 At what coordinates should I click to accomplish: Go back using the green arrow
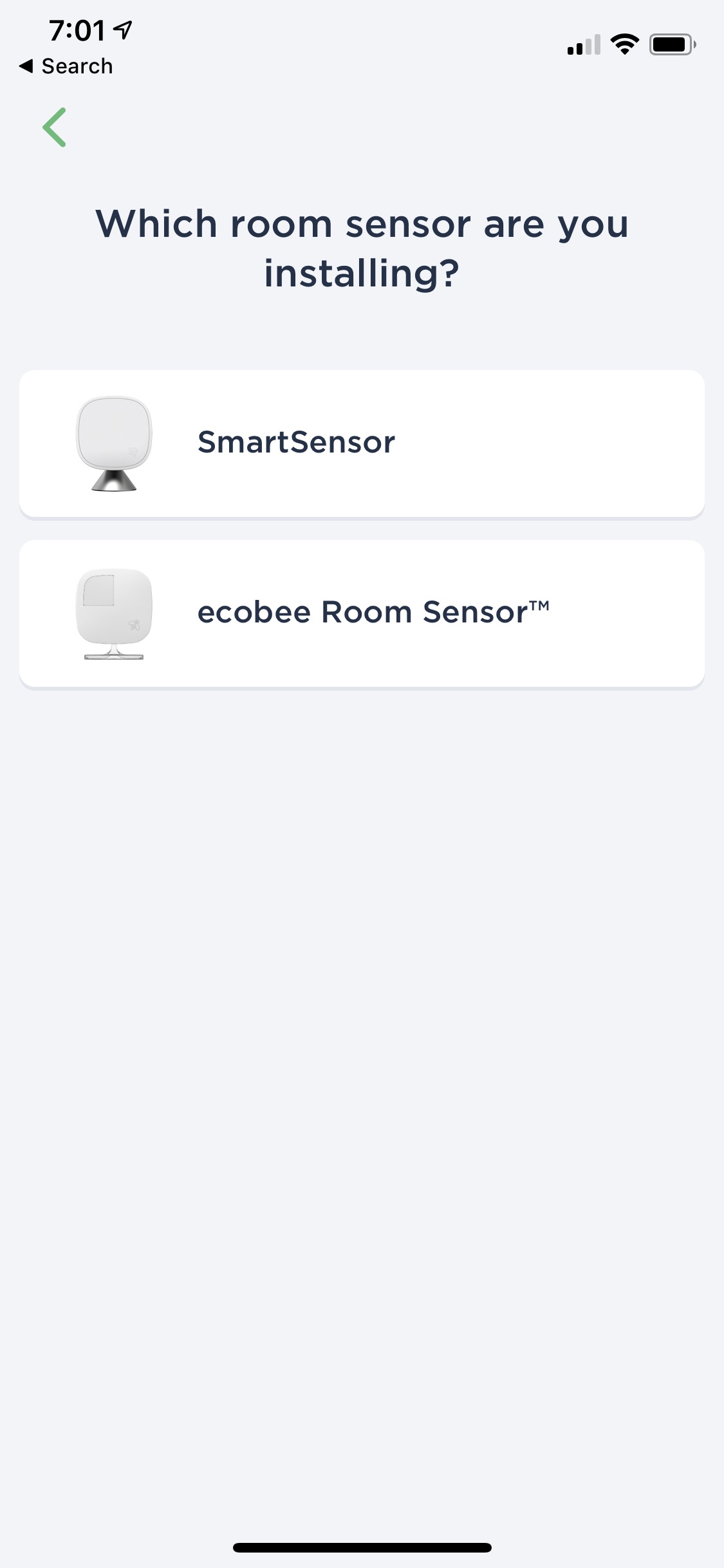point(55,127)
